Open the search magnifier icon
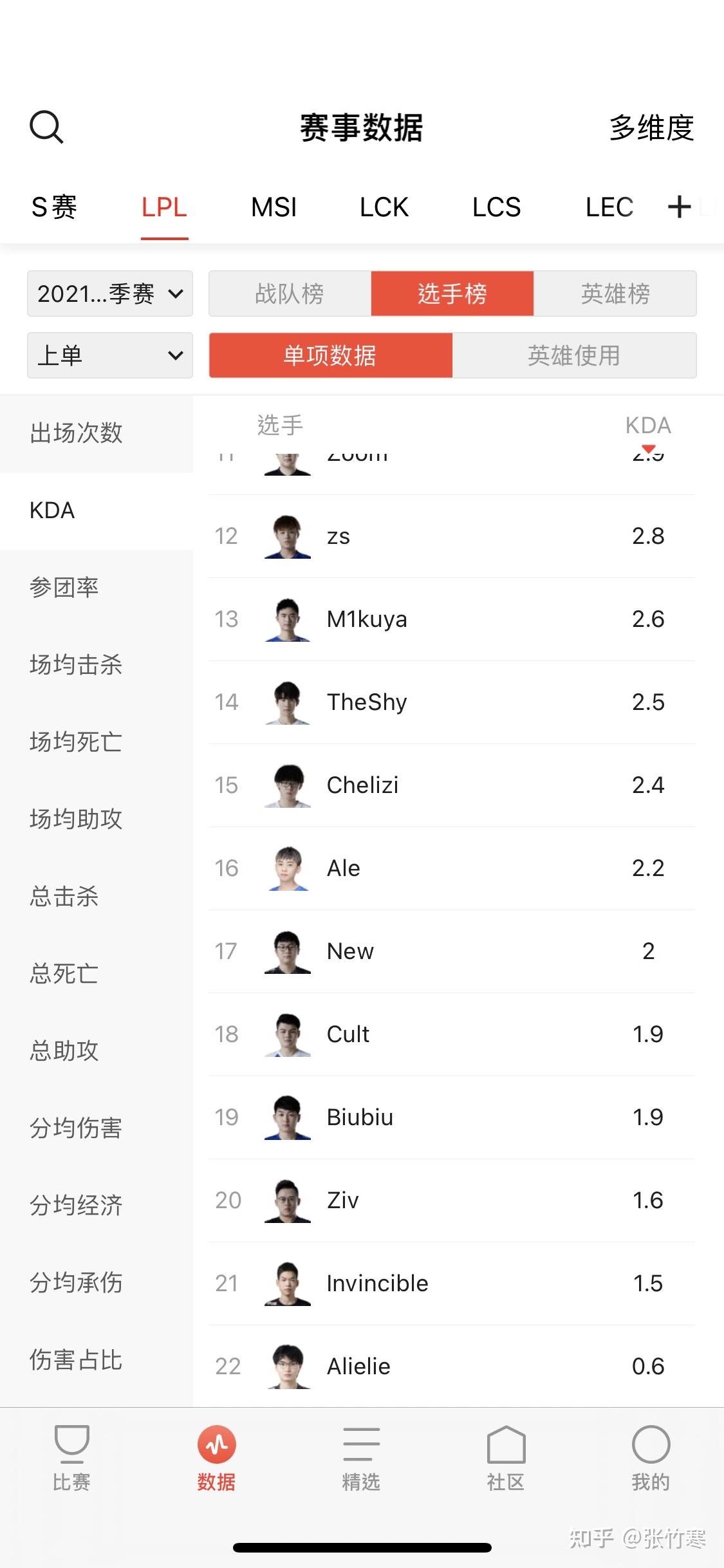724x1568 pixels. point(46,127)
